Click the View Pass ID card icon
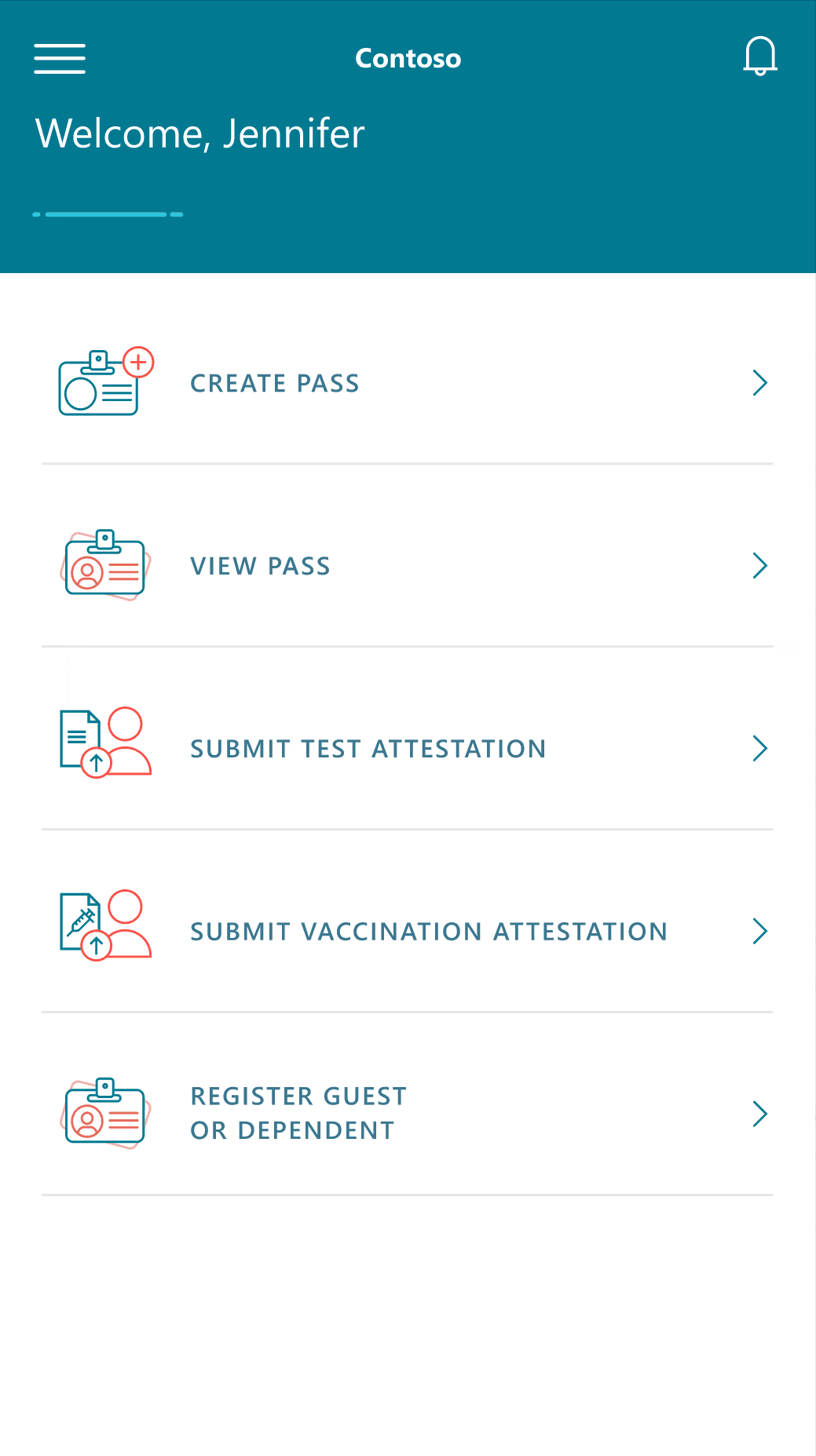This screenshot has width=816, height=1456. coord(104,565)
